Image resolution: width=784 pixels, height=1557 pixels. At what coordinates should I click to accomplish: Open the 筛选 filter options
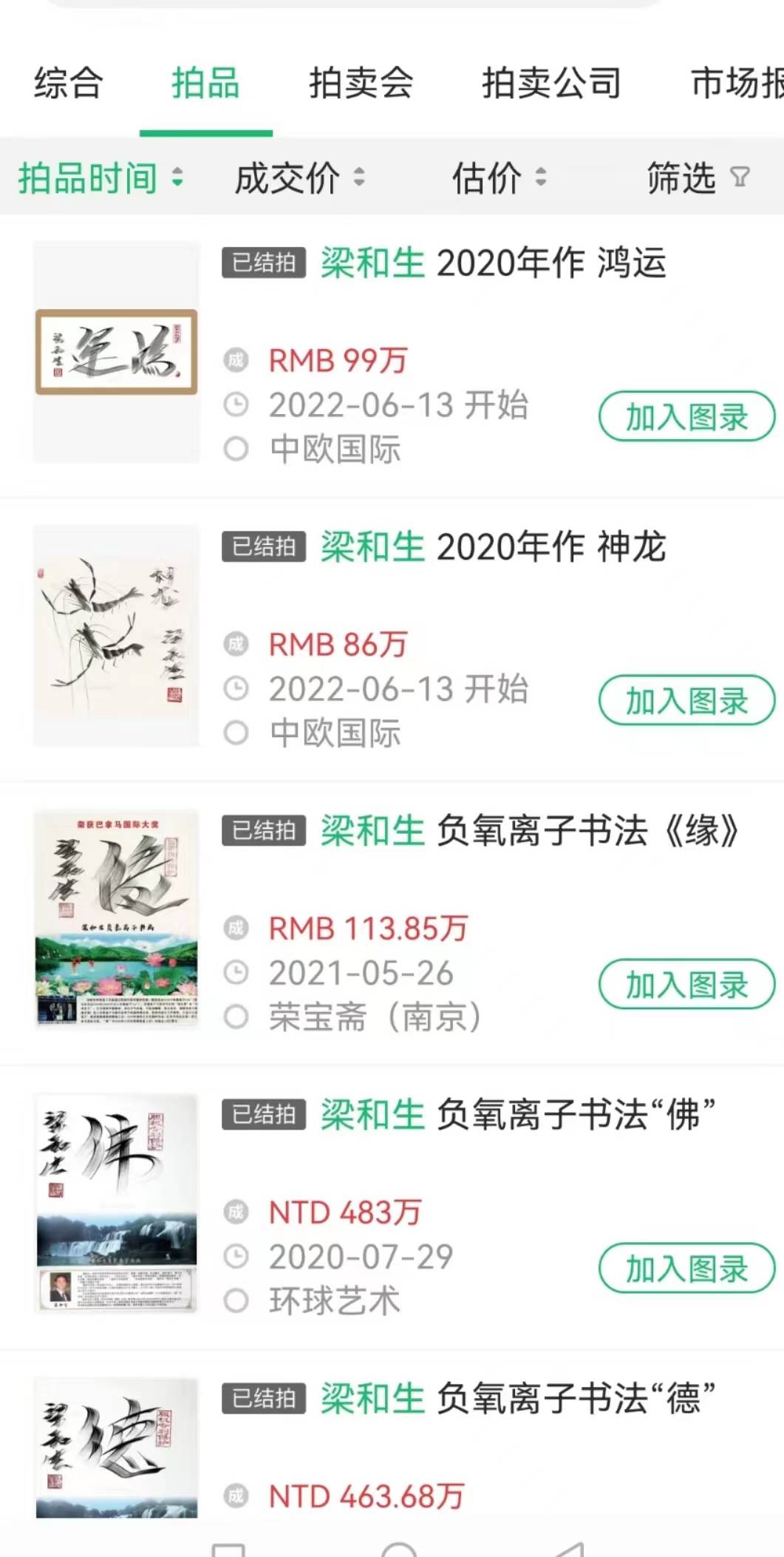pos(697,178)
